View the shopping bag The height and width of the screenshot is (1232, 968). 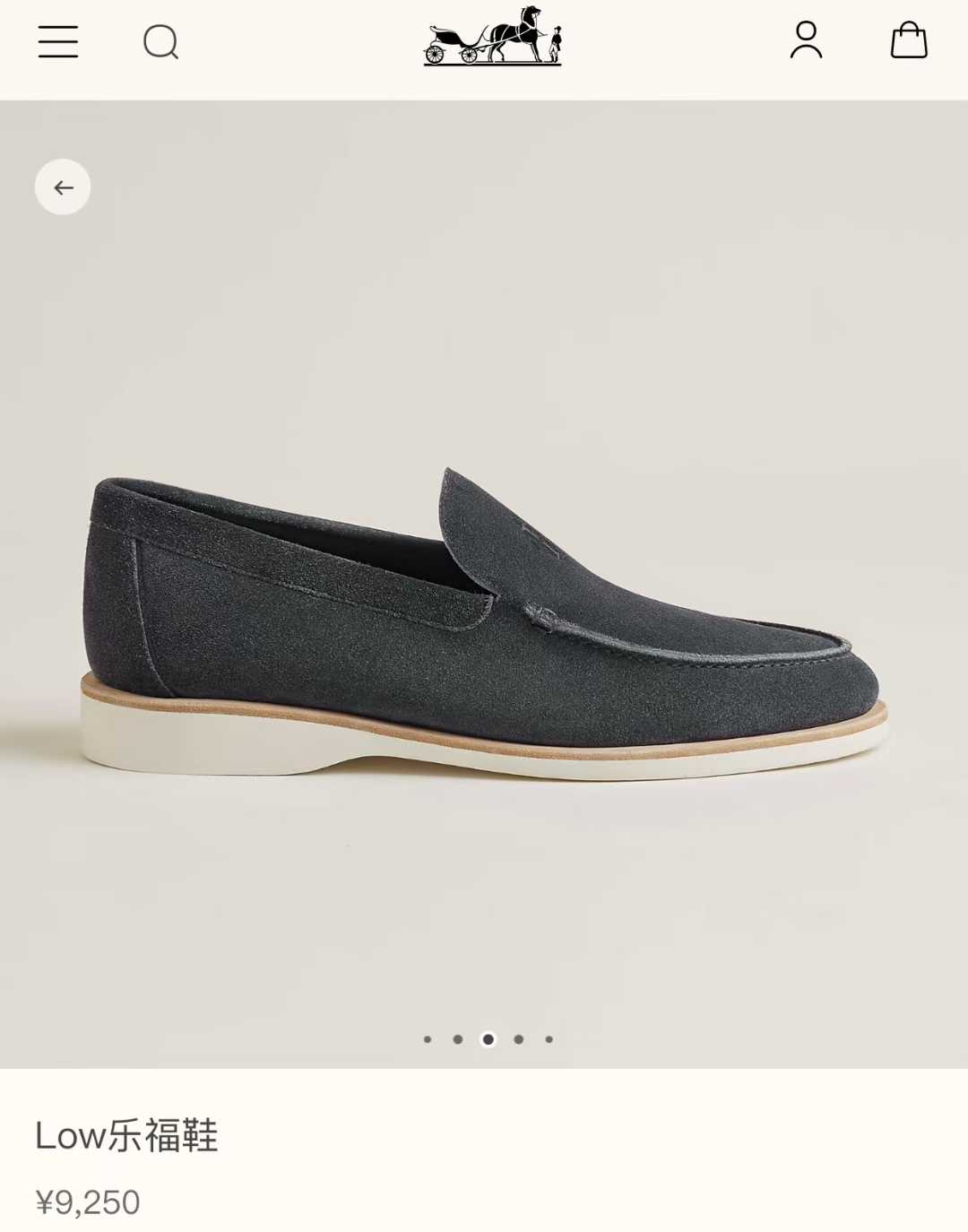[x=908, y=40]
